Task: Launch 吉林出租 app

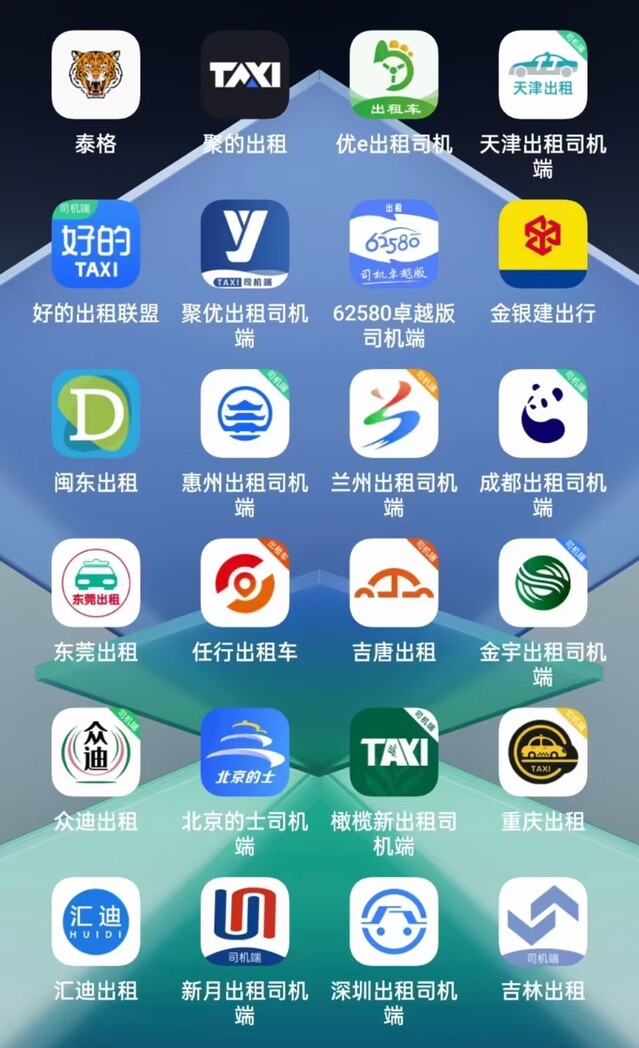Action: (x=543, y=922)
